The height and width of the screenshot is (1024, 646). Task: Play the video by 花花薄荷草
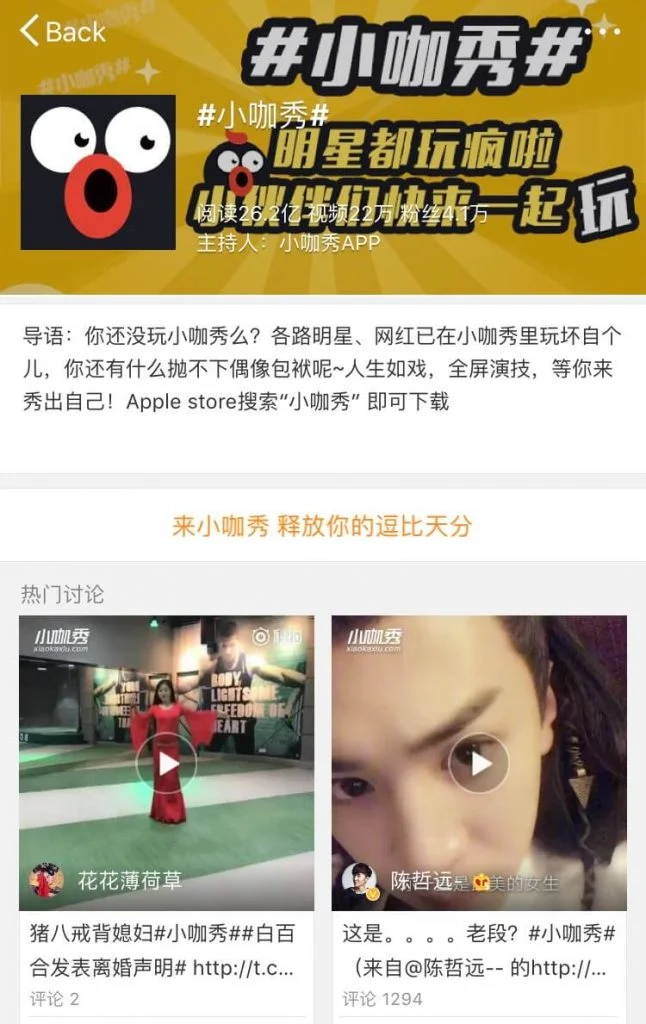click(167, 763)
